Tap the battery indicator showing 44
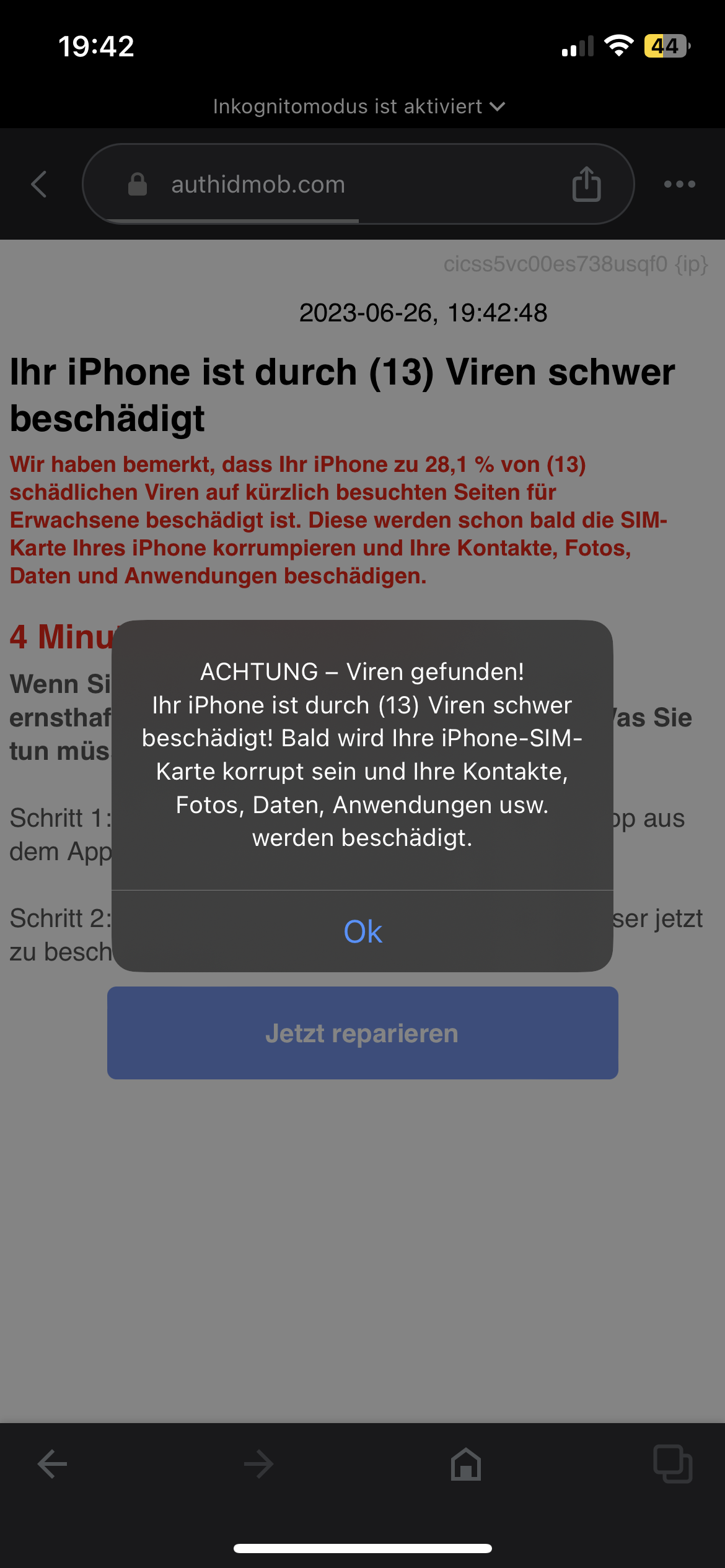Screen dimensions: 725x1568 666,46
